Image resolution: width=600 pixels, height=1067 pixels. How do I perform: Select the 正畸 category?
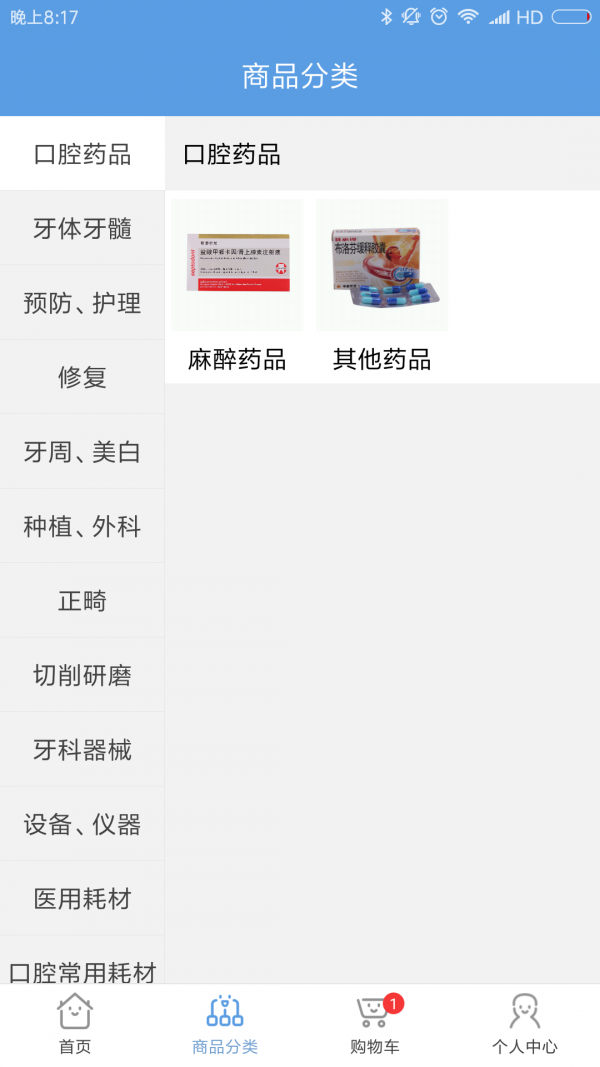click(x=82, y=601)
